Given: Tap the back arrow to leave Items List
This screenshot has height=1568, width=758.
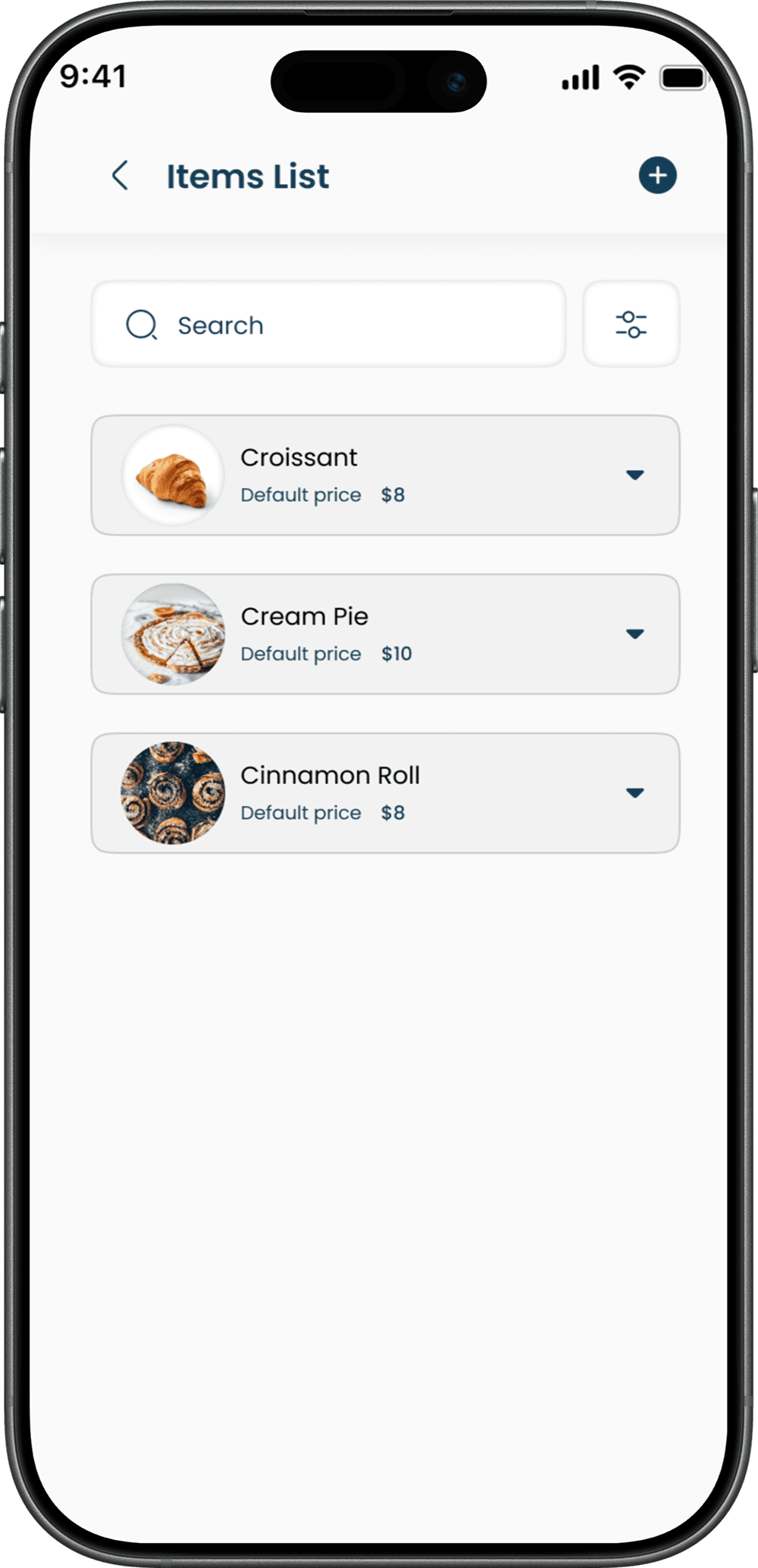Looking at the screenshot, I should click(120, 175).
